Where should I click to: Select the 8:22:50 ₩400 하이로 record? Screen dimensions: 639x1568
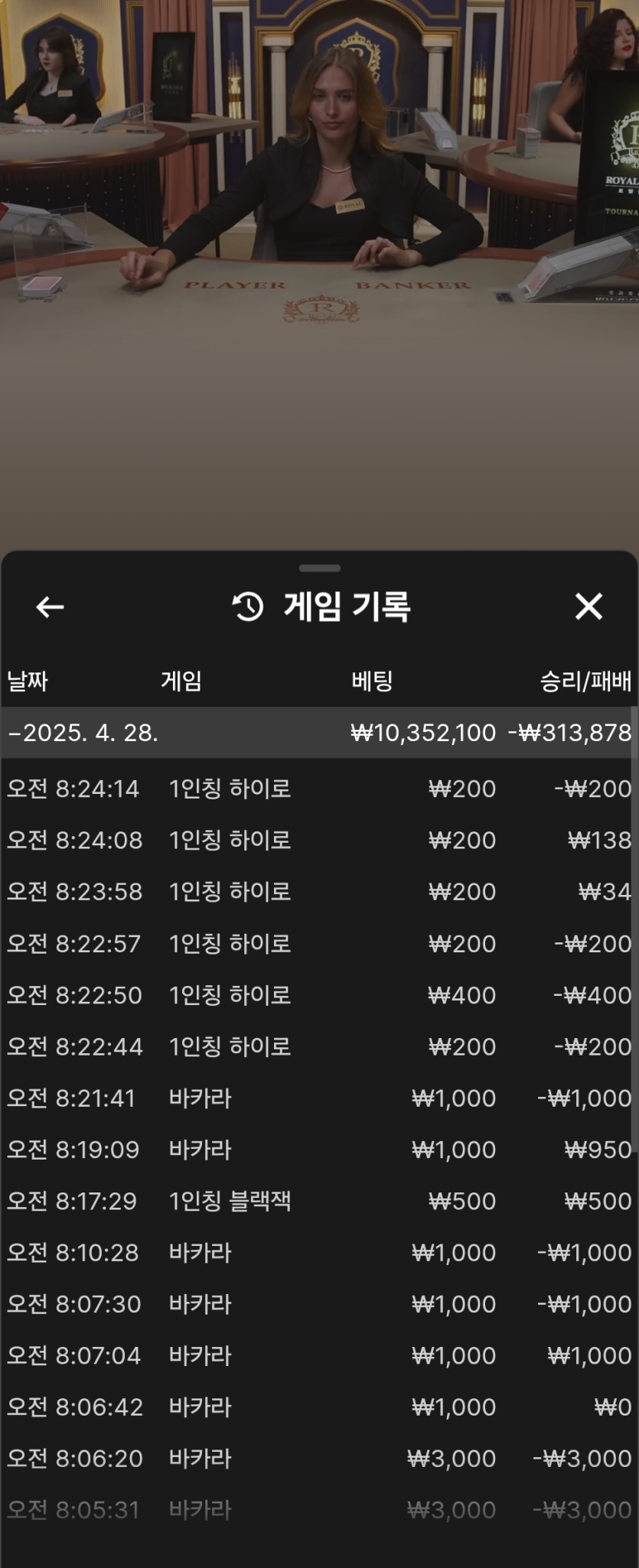point(318,995)
